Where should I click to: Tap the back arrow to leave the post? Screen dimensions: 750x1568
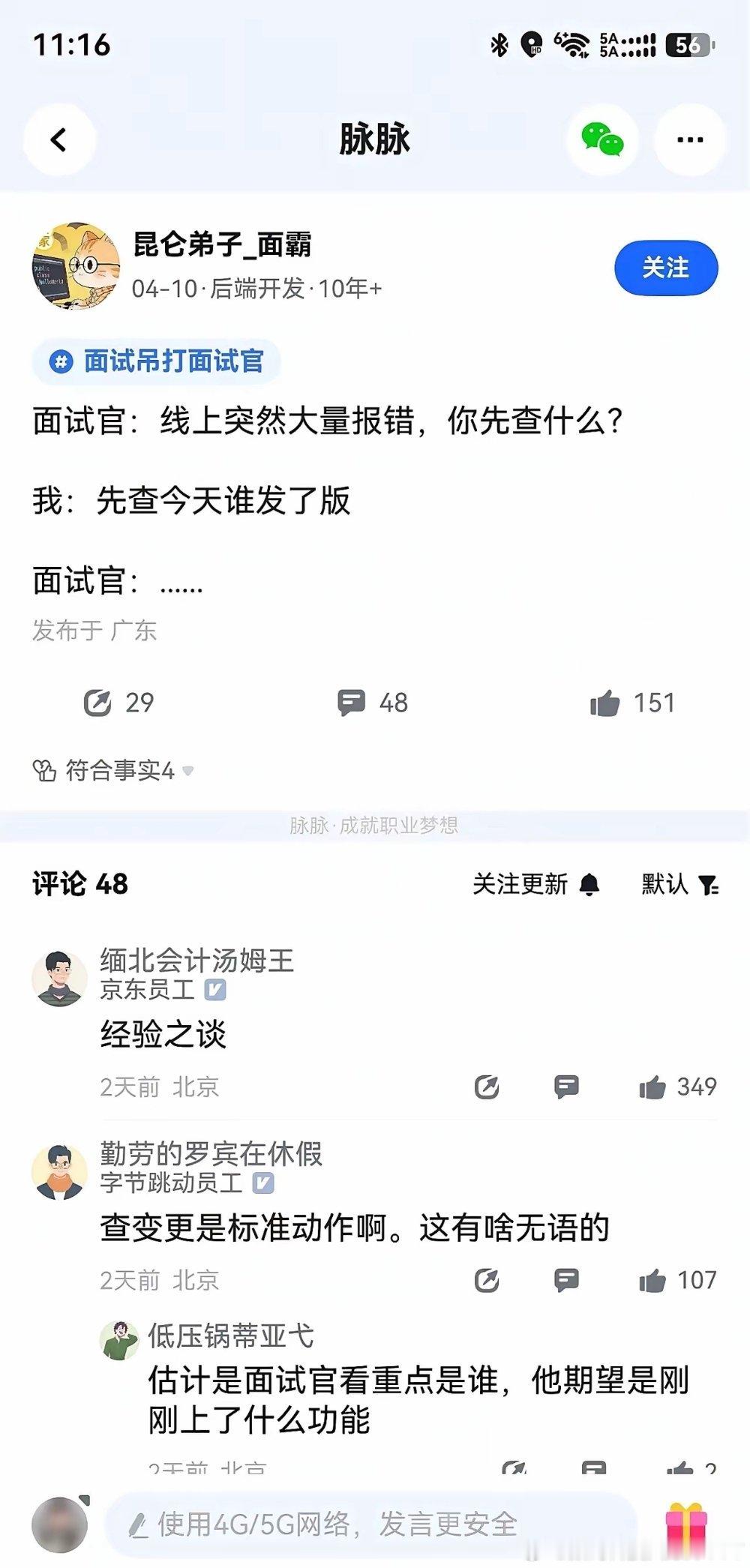pos(59,139)
